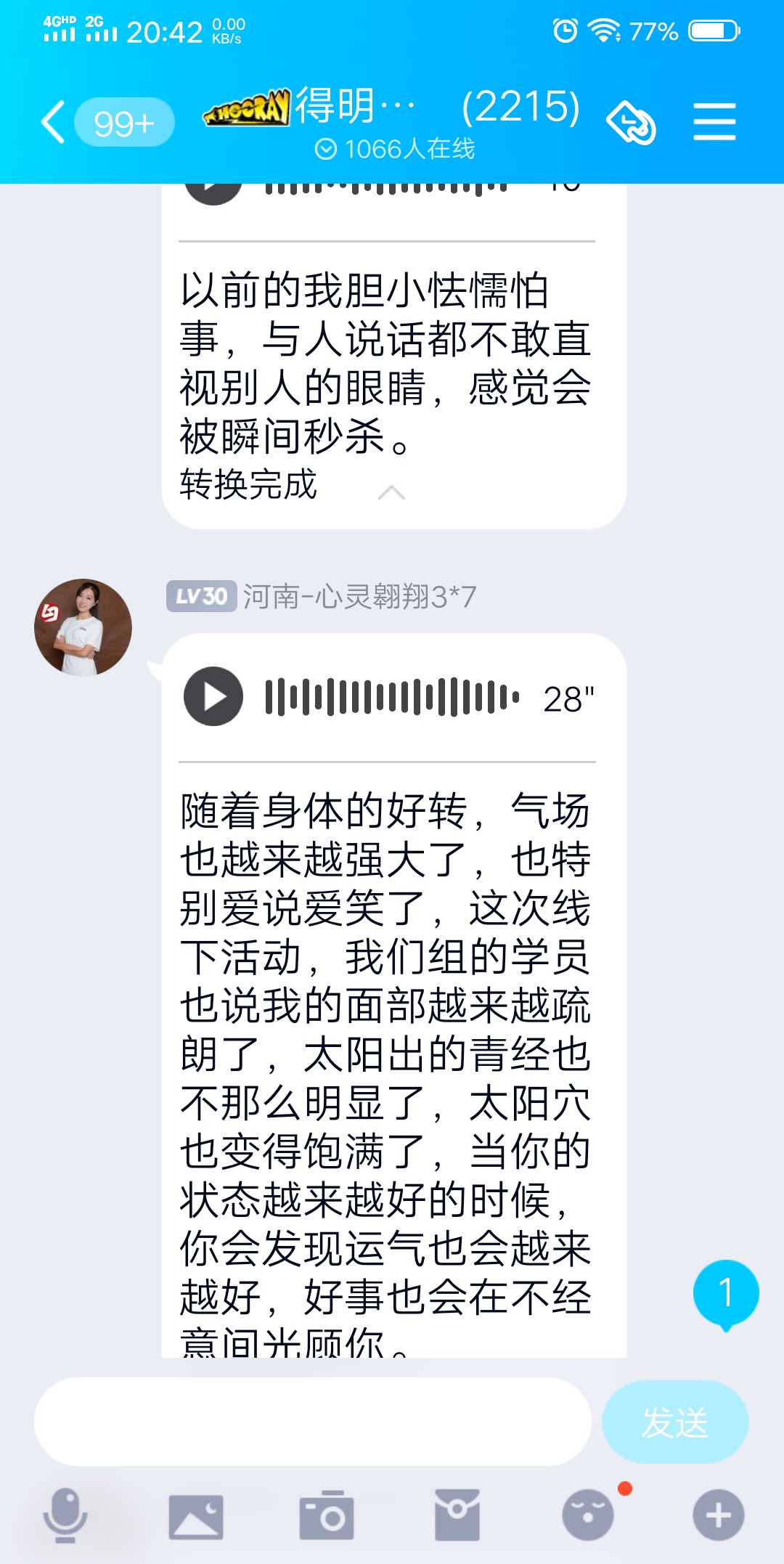The height and width of the screenshot is (1564, 784).
Task: Record a voice message with the microphone
Action: coord(65,1515)
